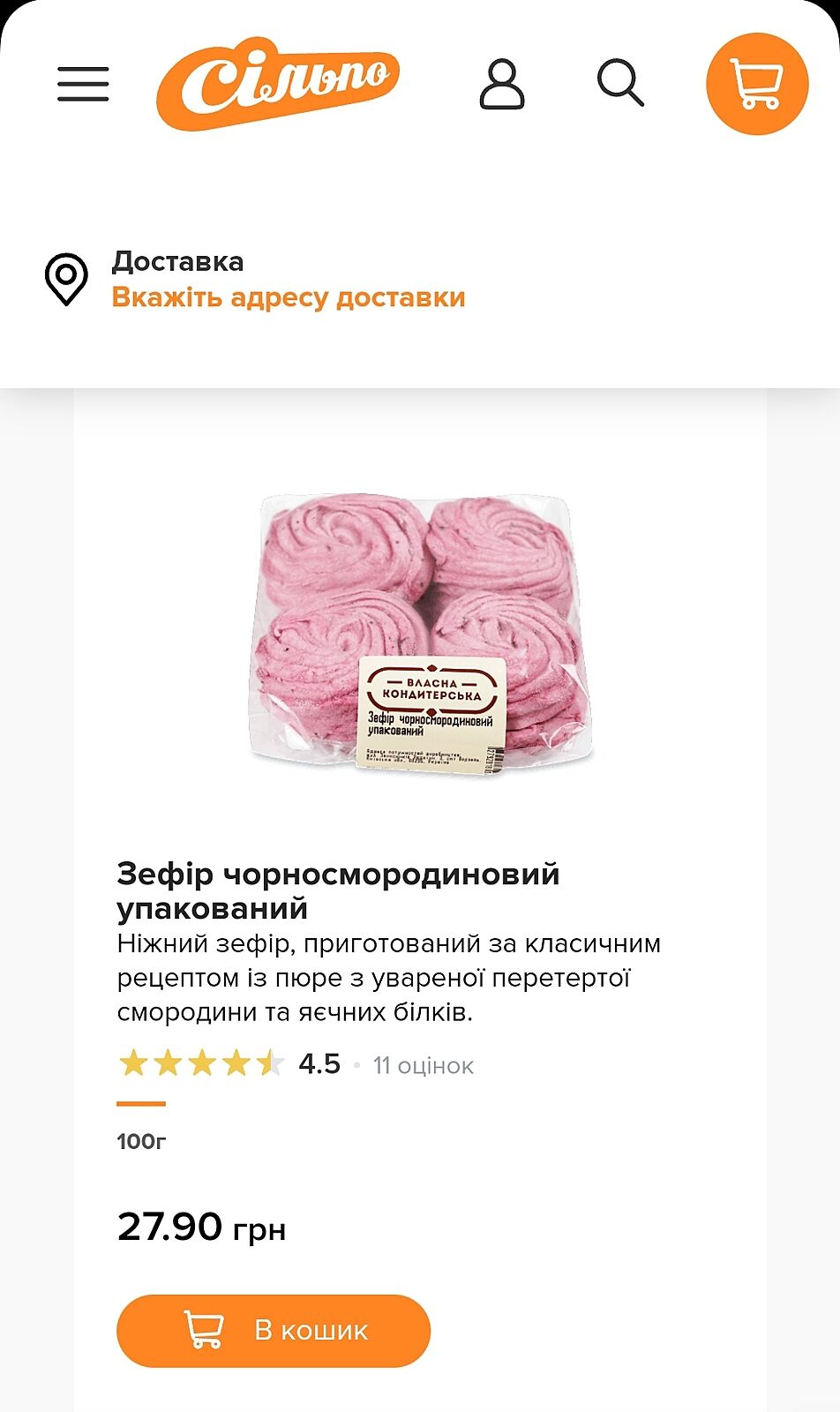840x1412 pixels.
Task: Select "Вкажіть адресу доставки" link
Action: [288, 297]
